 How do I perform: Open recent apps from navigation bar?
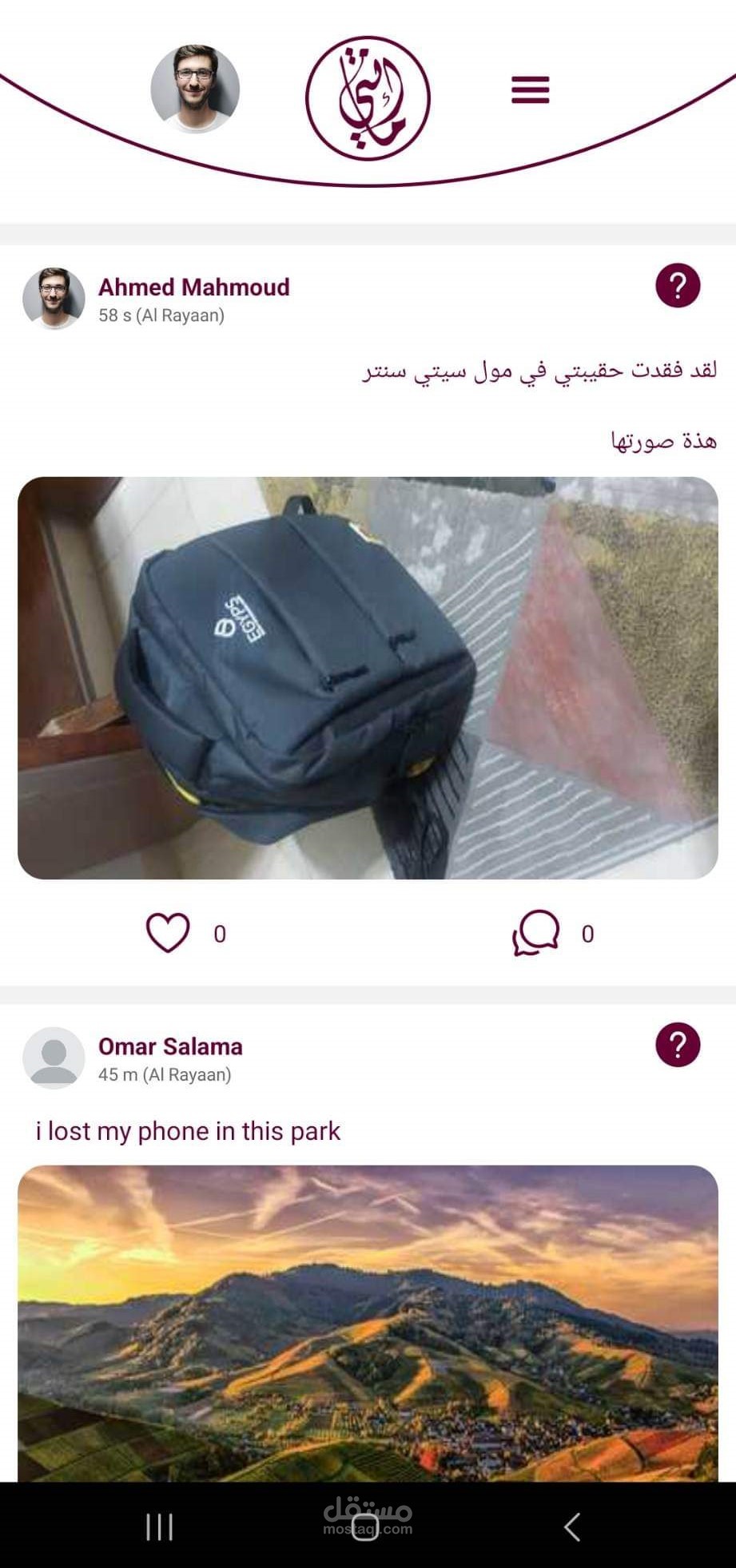point(159,1527)
